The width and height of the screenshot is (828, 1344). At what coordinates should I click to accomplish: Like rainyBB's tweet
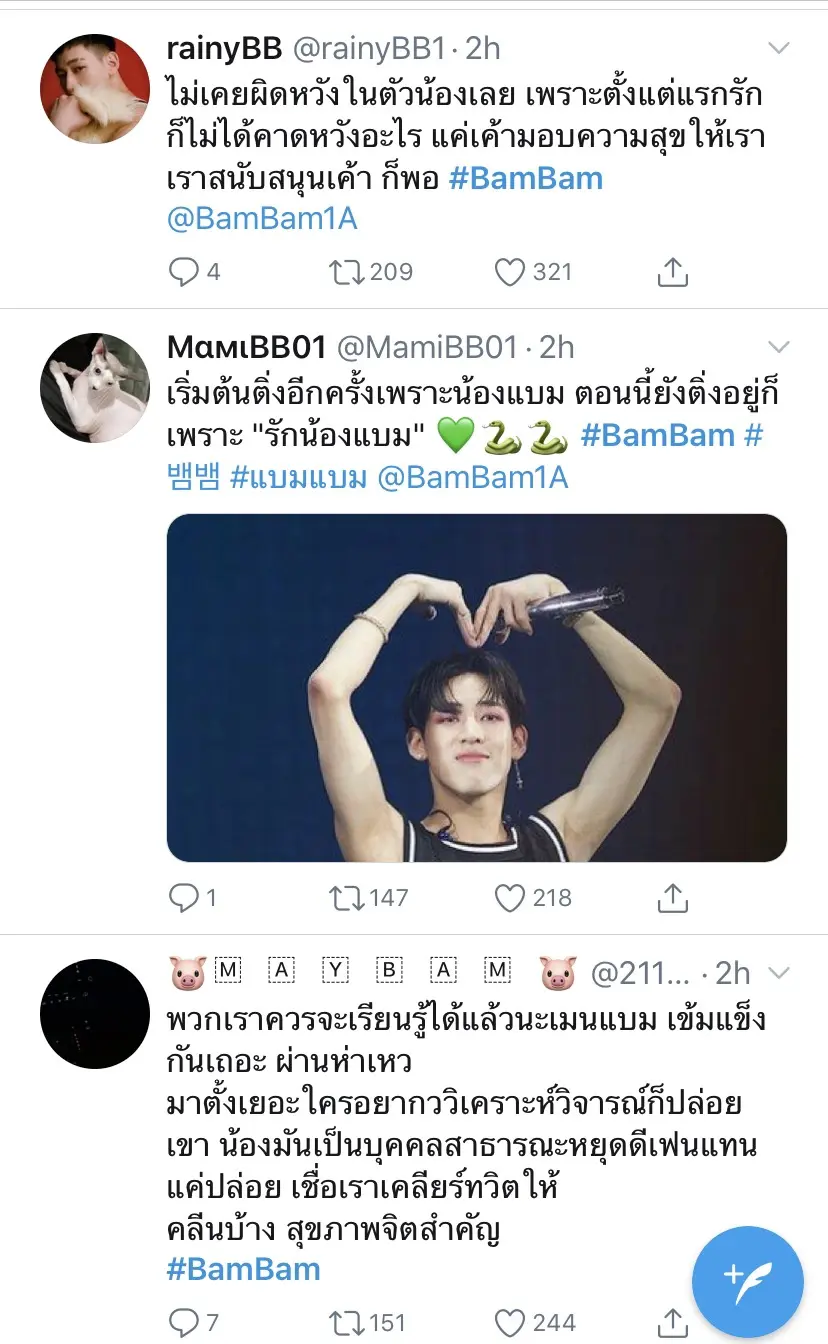coord(510,271)
